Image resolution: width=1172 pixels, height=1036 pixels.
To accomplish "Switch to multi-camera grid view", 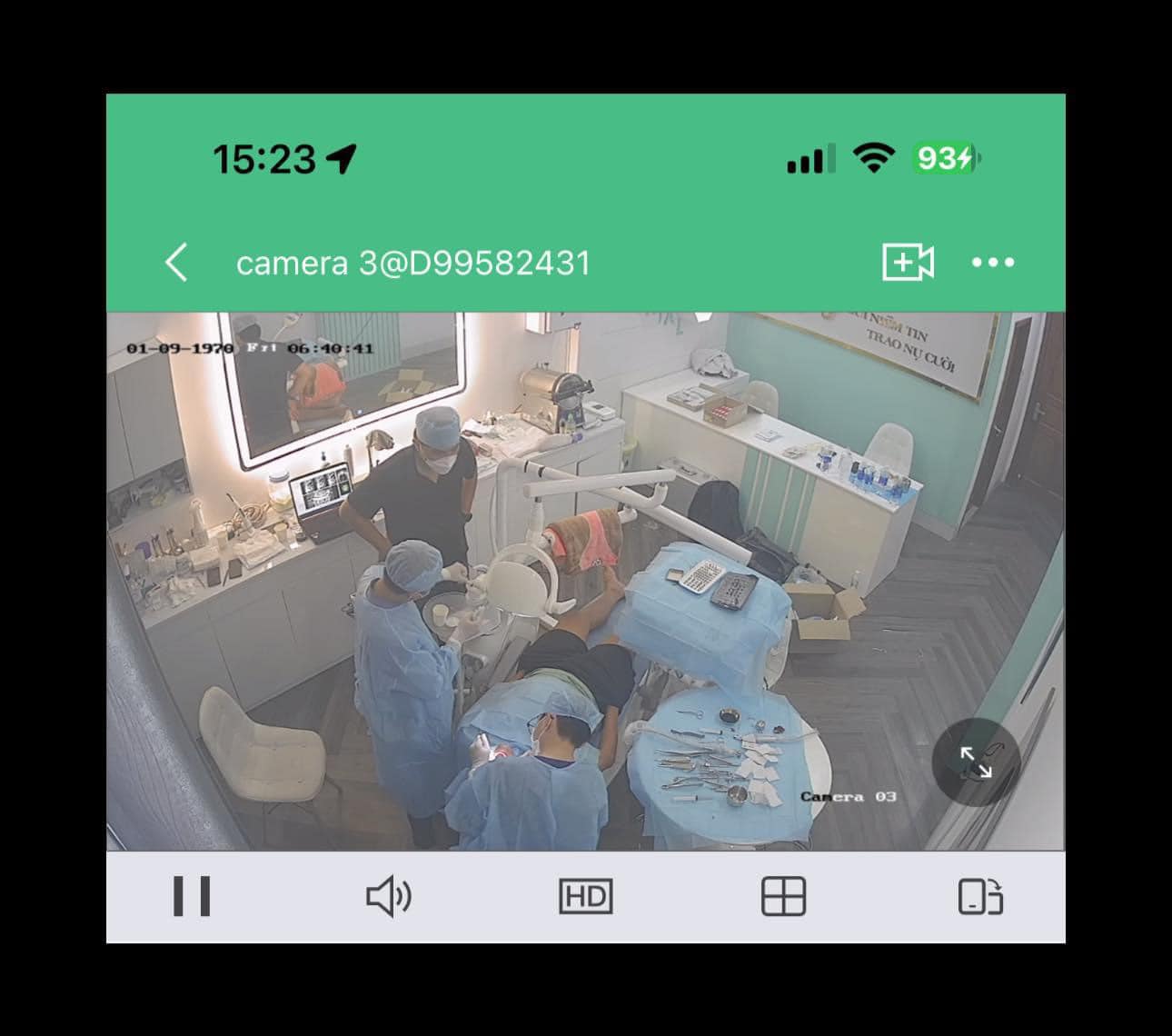I will pos(782,897).
